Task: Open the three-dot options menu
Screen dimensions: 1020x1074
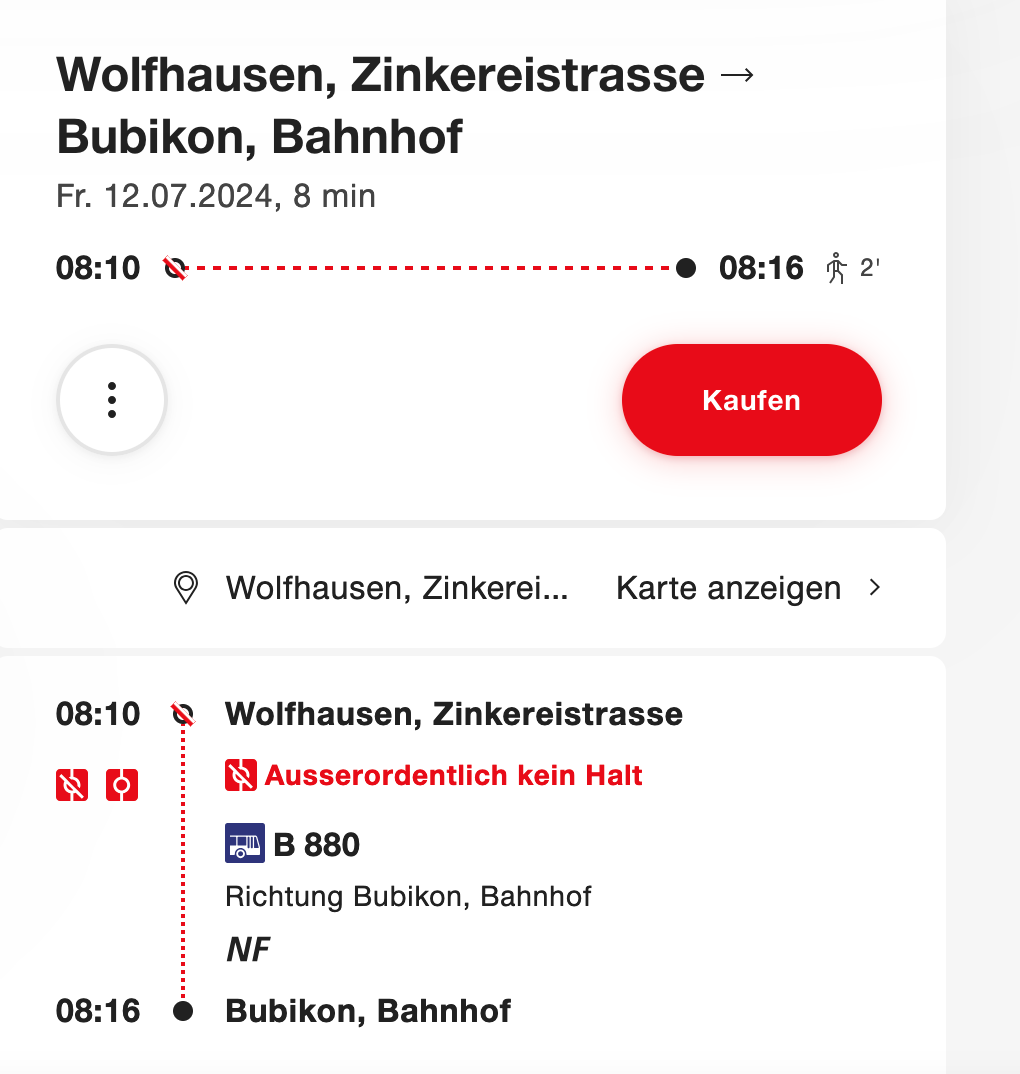Action: [x=112, y=400]
